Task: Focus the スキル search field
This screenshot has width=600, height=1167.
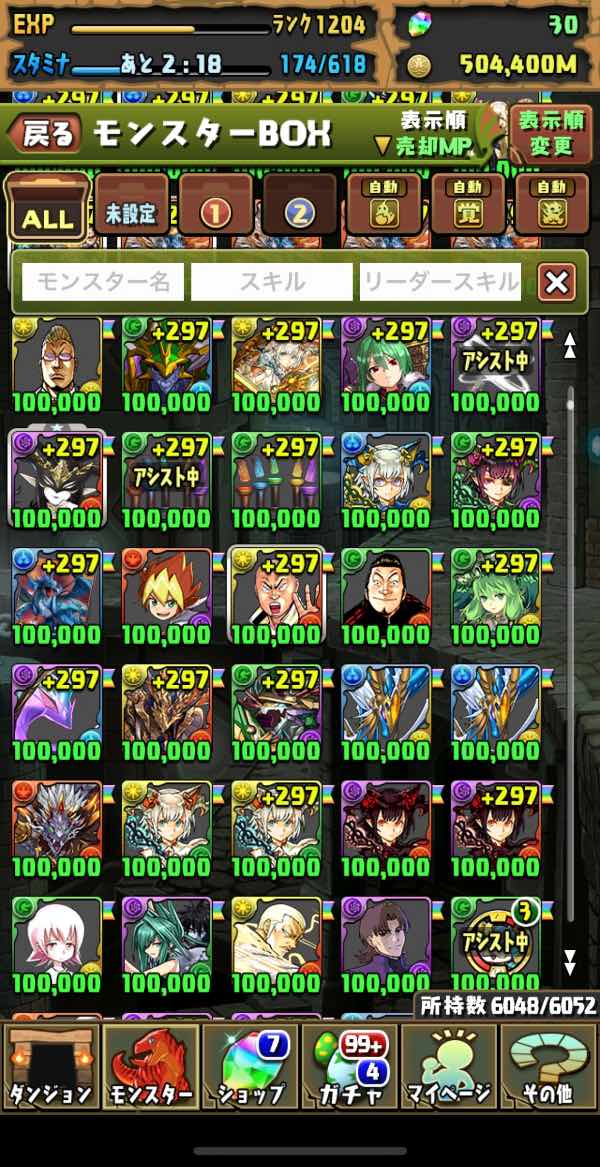Action: [272, 282]
